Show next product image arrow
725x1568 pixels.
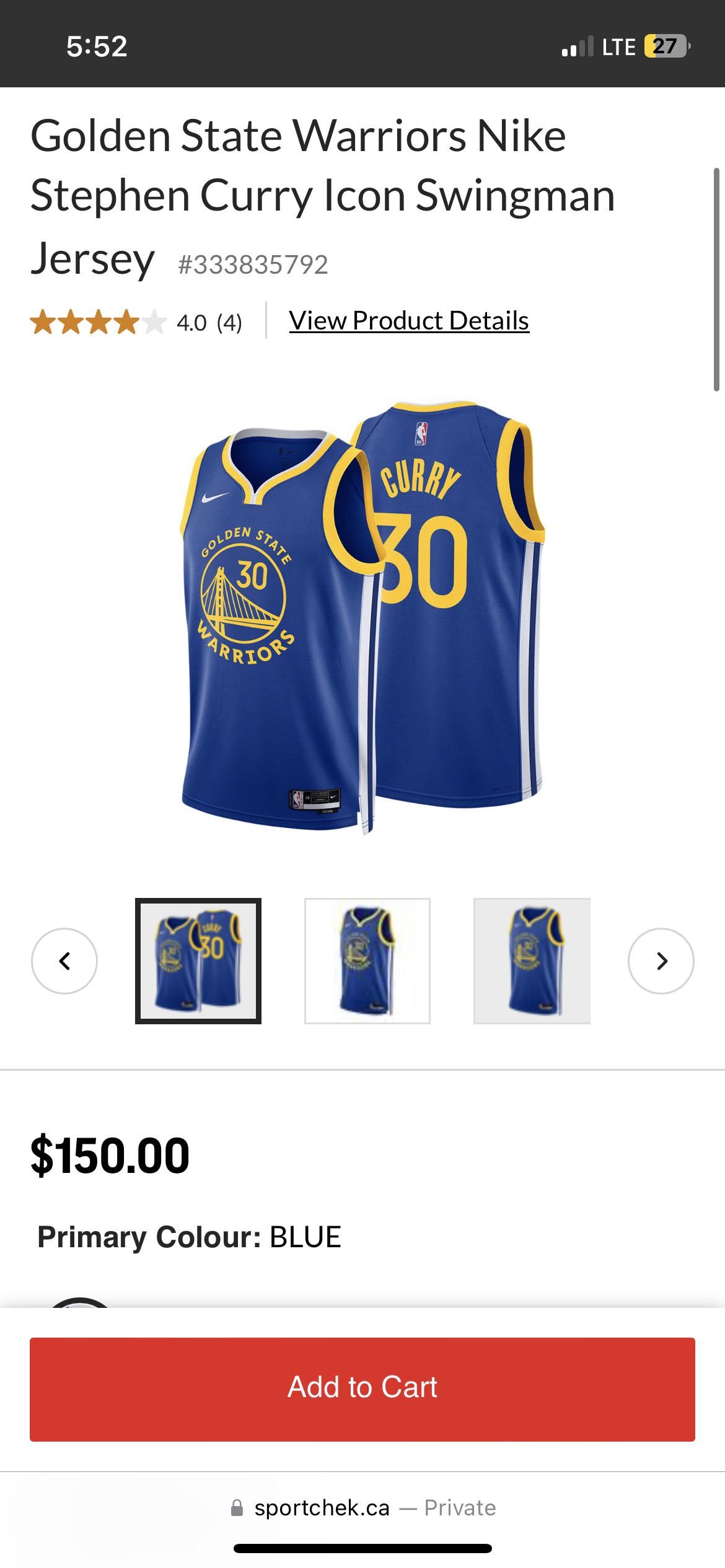coord(661,960)
